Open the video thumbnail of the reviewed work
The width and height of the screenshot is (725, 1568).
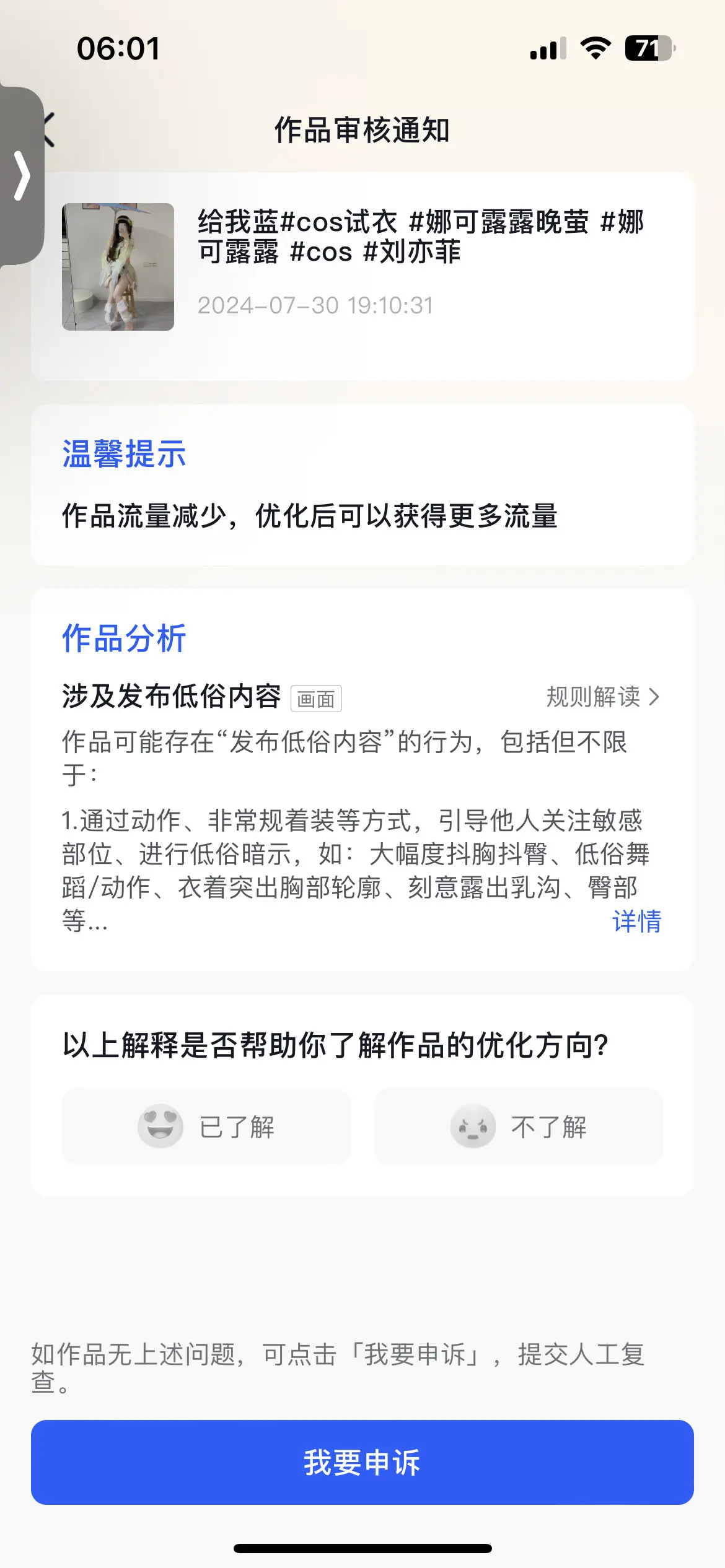point(116,268)
